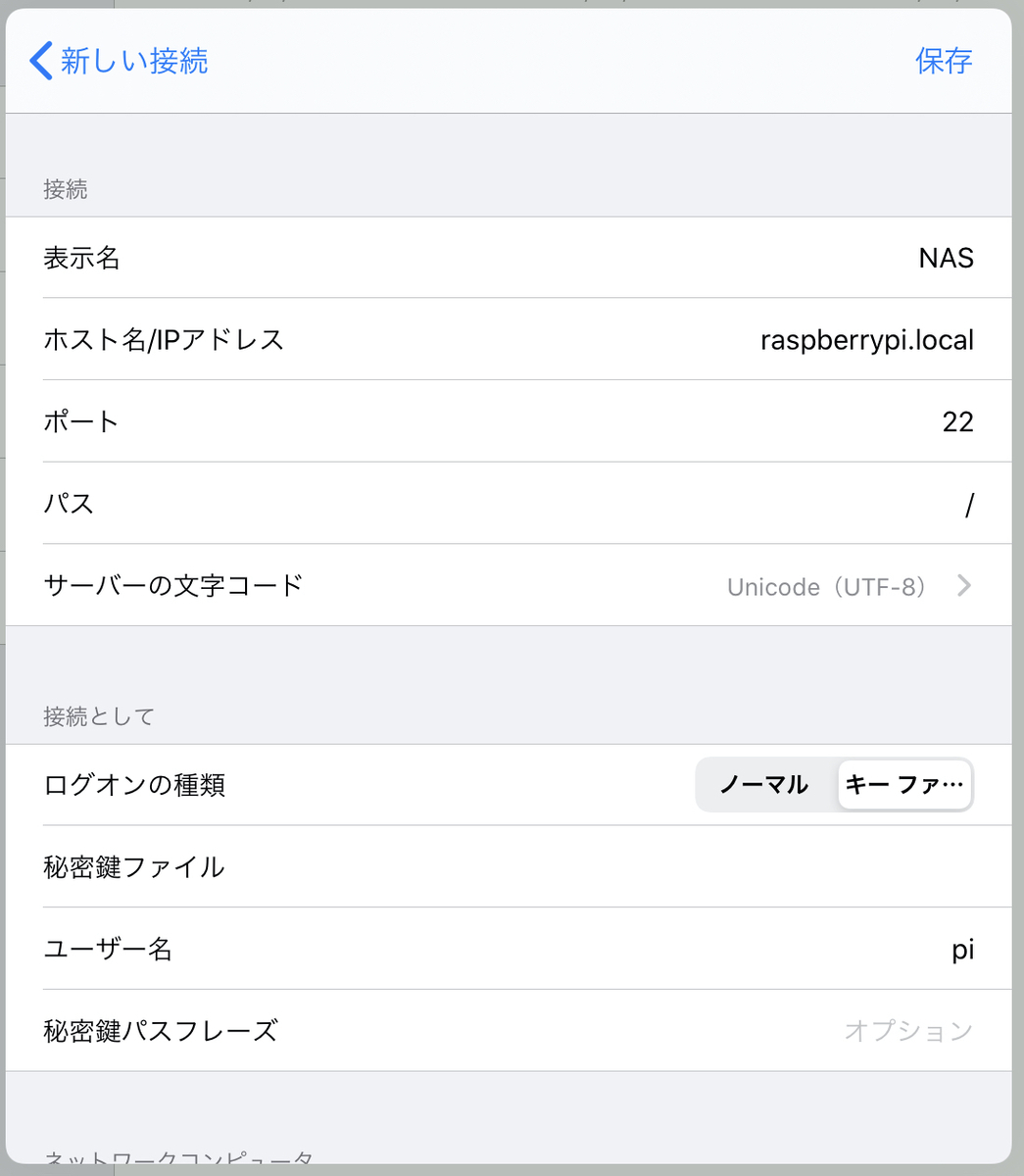Change the ユーザー名 value pi
Screen dimensions: 1024x1176
[962, 948]
